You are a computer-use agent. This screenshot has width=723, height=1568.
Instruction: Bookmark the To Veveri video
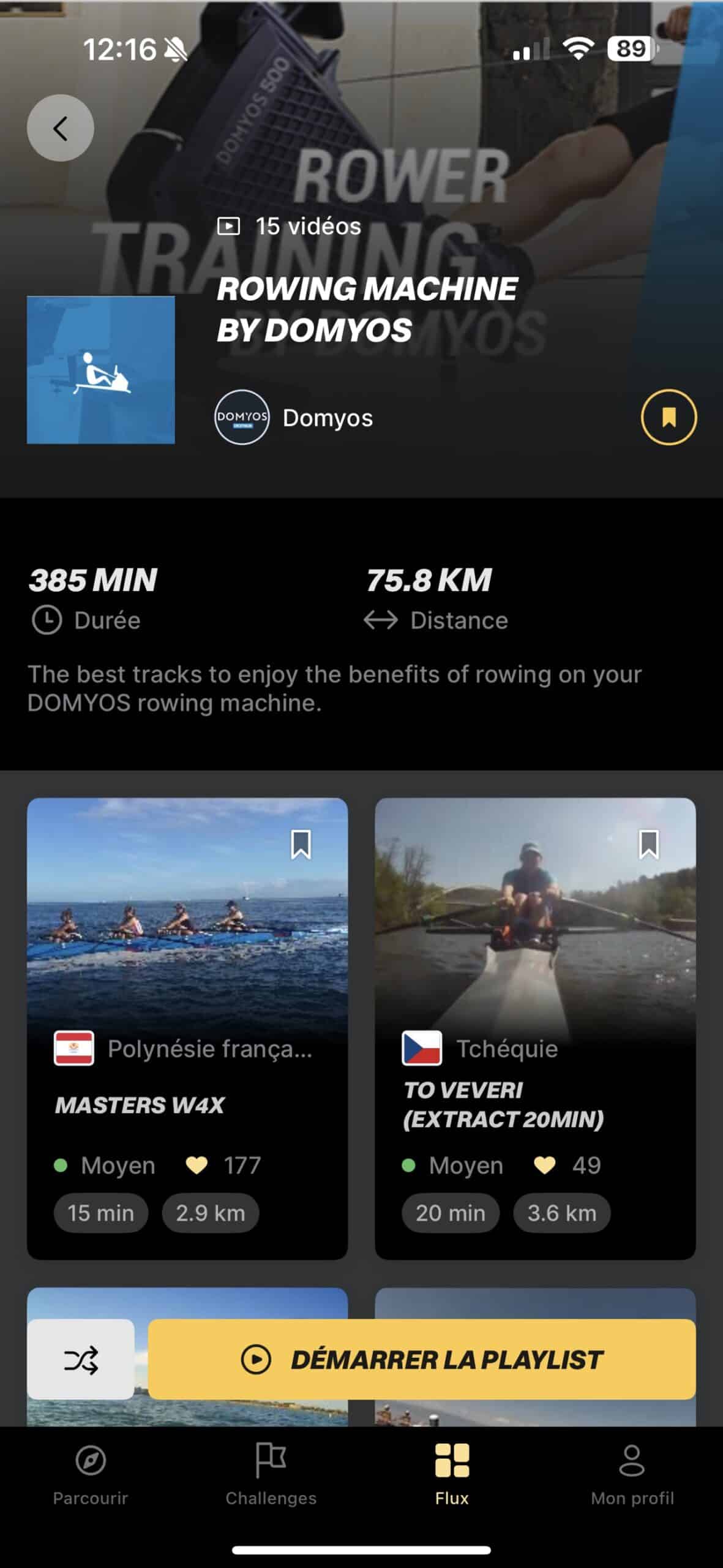648,845
